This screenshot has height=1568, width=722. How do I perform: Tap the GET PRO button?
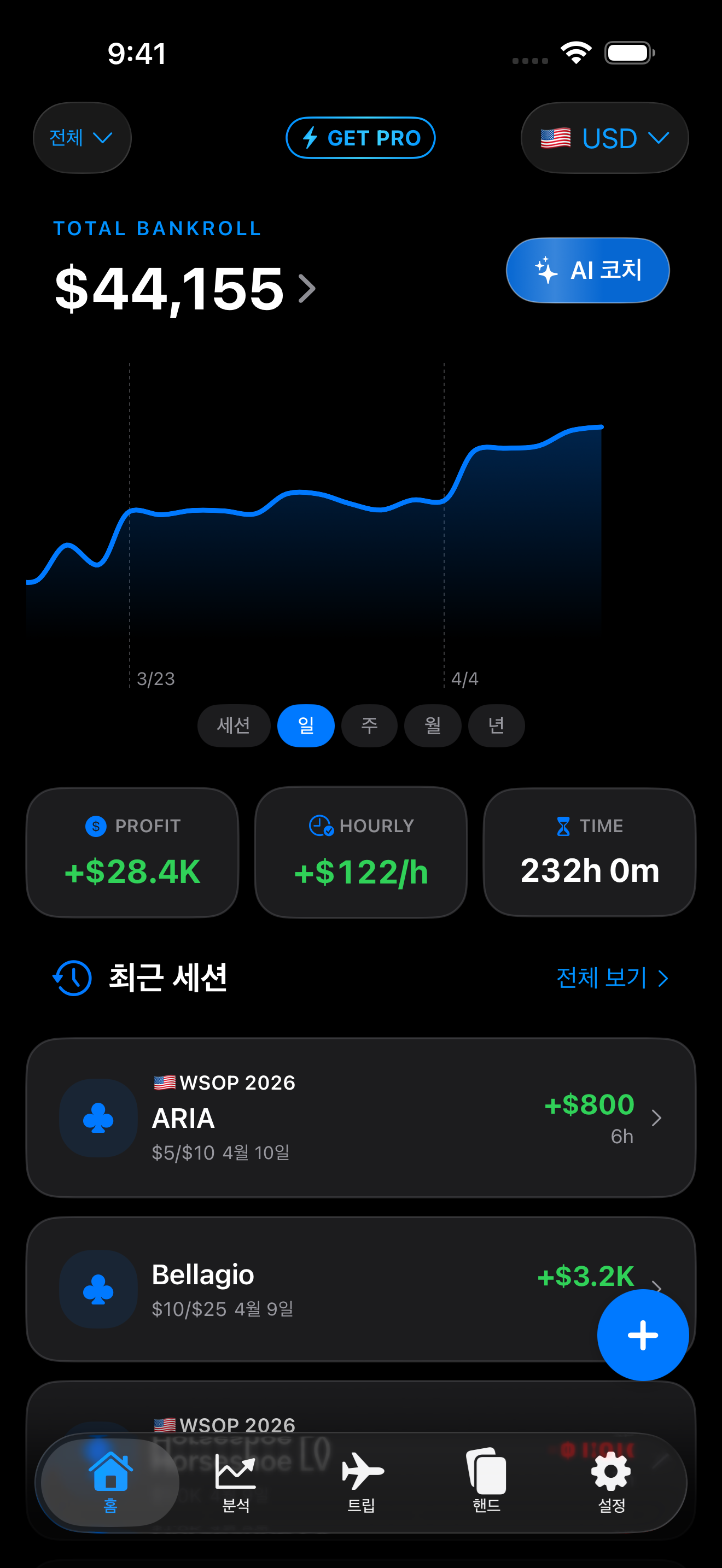(360, 138)
